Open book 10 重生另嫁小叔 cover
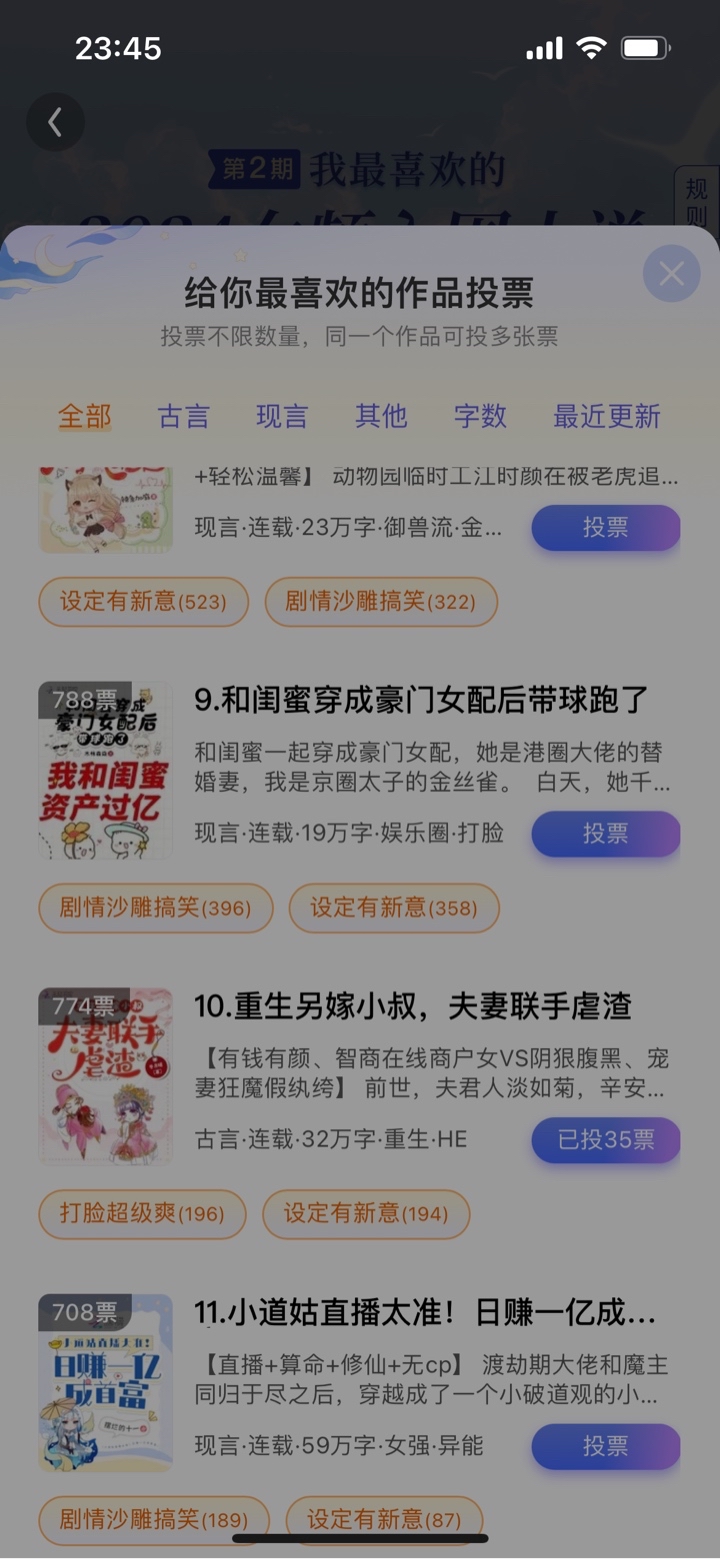 (105, 1076)
